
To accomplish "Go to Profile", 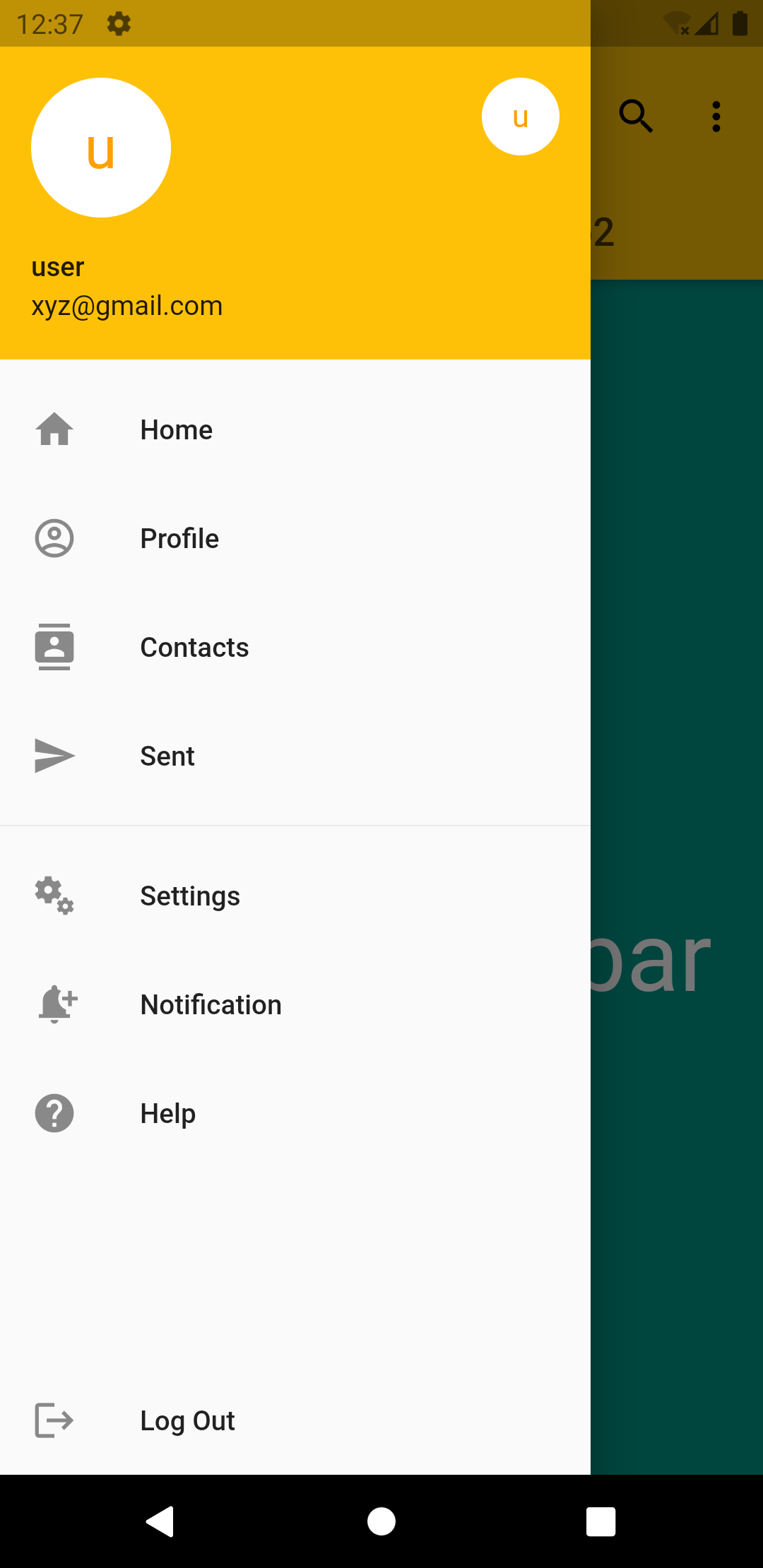I will coord(295,538).
